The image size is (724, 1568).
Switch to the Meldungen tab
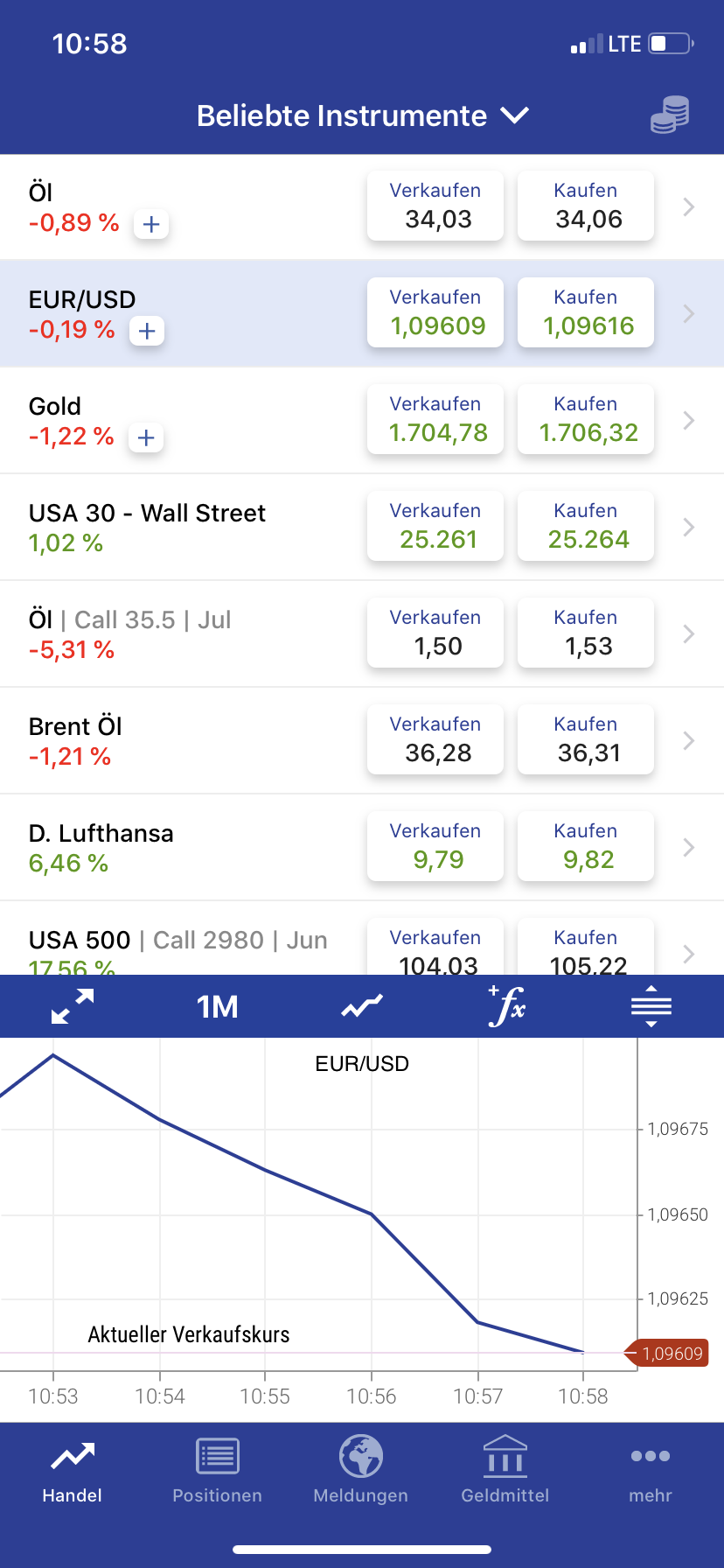[x=361, y=1471]
